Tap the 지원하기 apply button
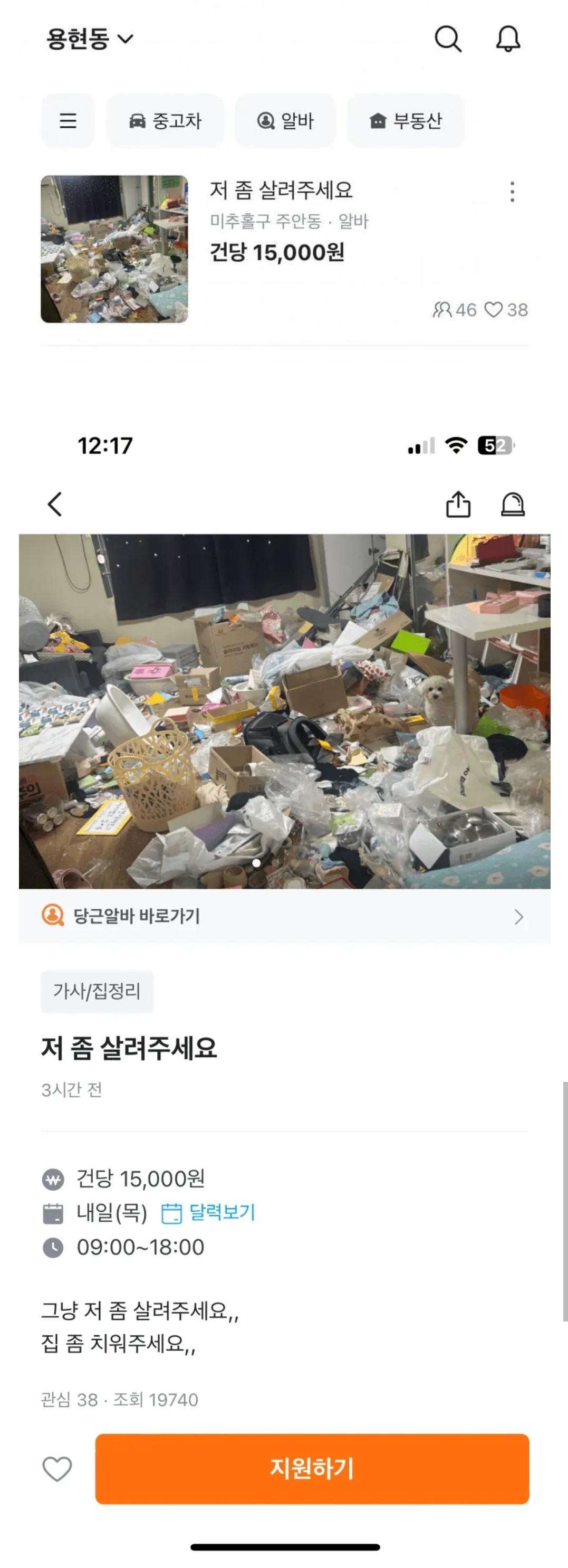Image resolution: width=568 pixels, height=1568 pixels. [311, 1469]
